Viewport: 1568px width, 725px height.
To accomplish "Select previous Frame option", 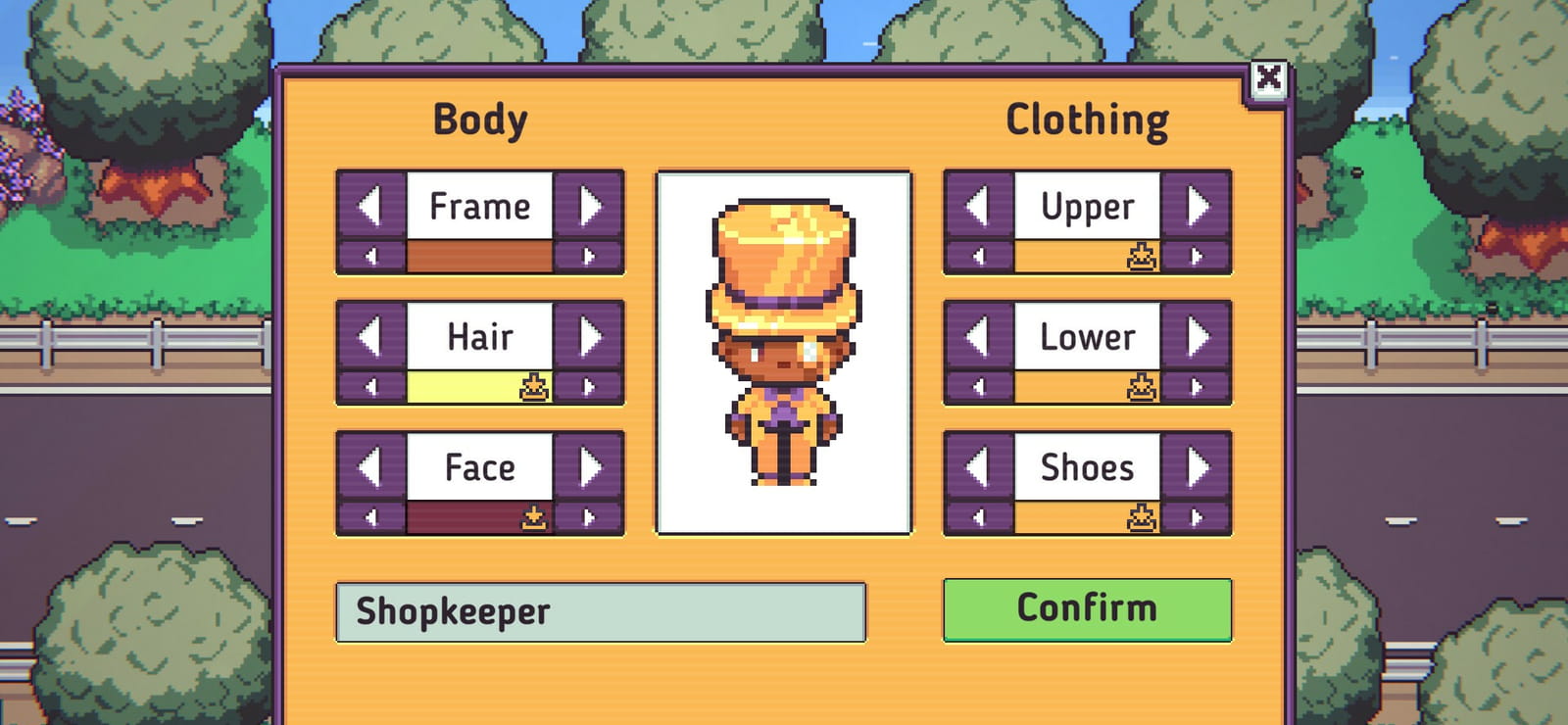I will [371, 206].
